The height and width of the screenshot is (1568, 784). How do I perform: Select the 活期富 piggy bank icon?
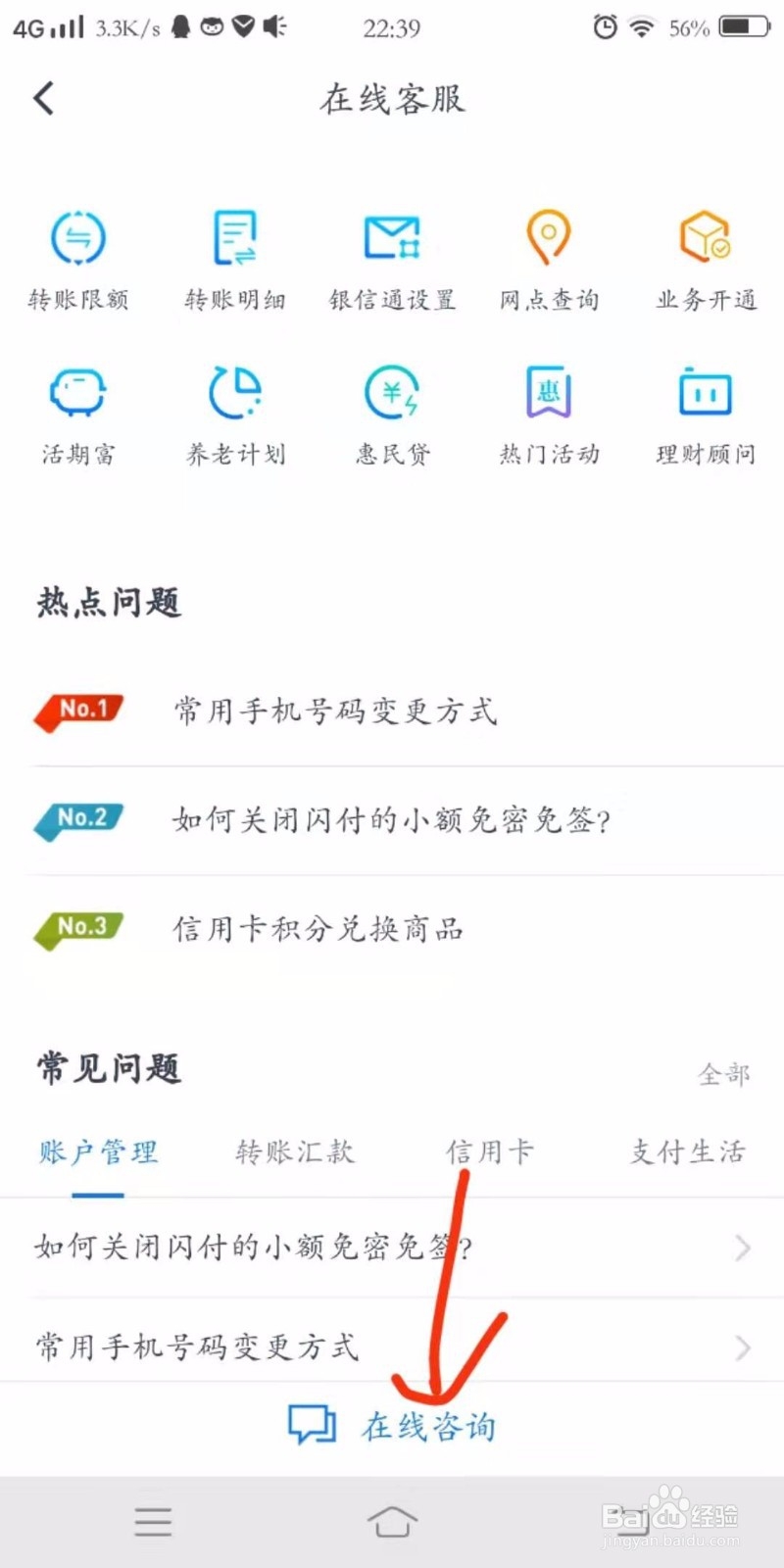(x=78, y=412)
